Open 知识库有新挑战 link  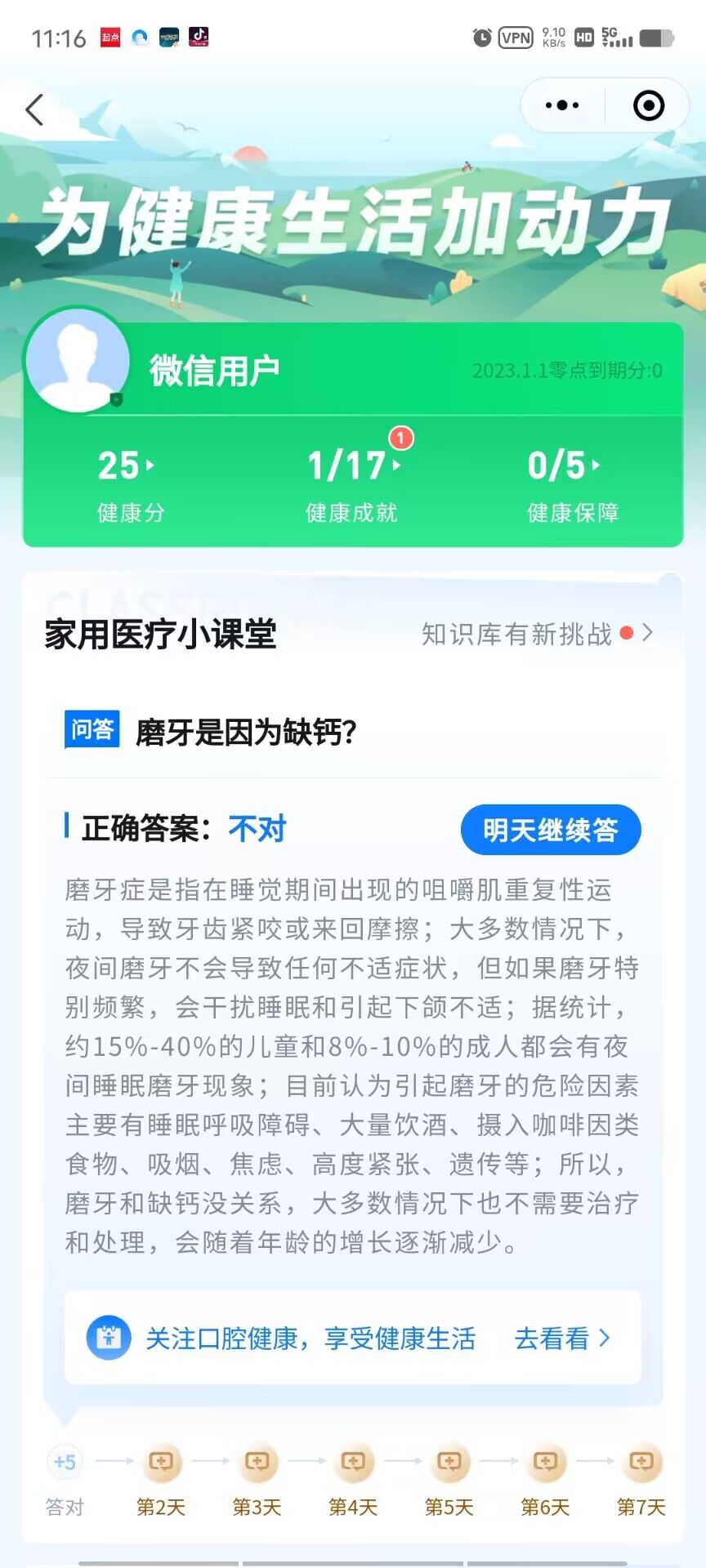click(535, 634)
